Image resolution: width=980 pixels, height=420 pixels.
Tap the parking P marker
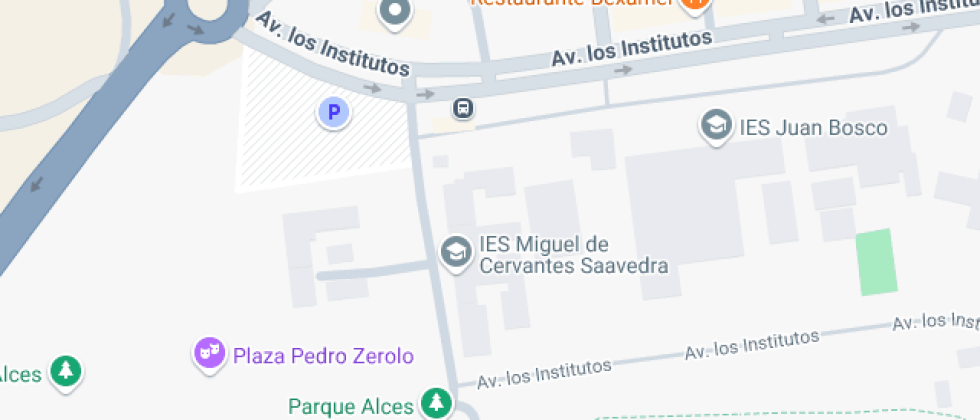tap(334, 112)
